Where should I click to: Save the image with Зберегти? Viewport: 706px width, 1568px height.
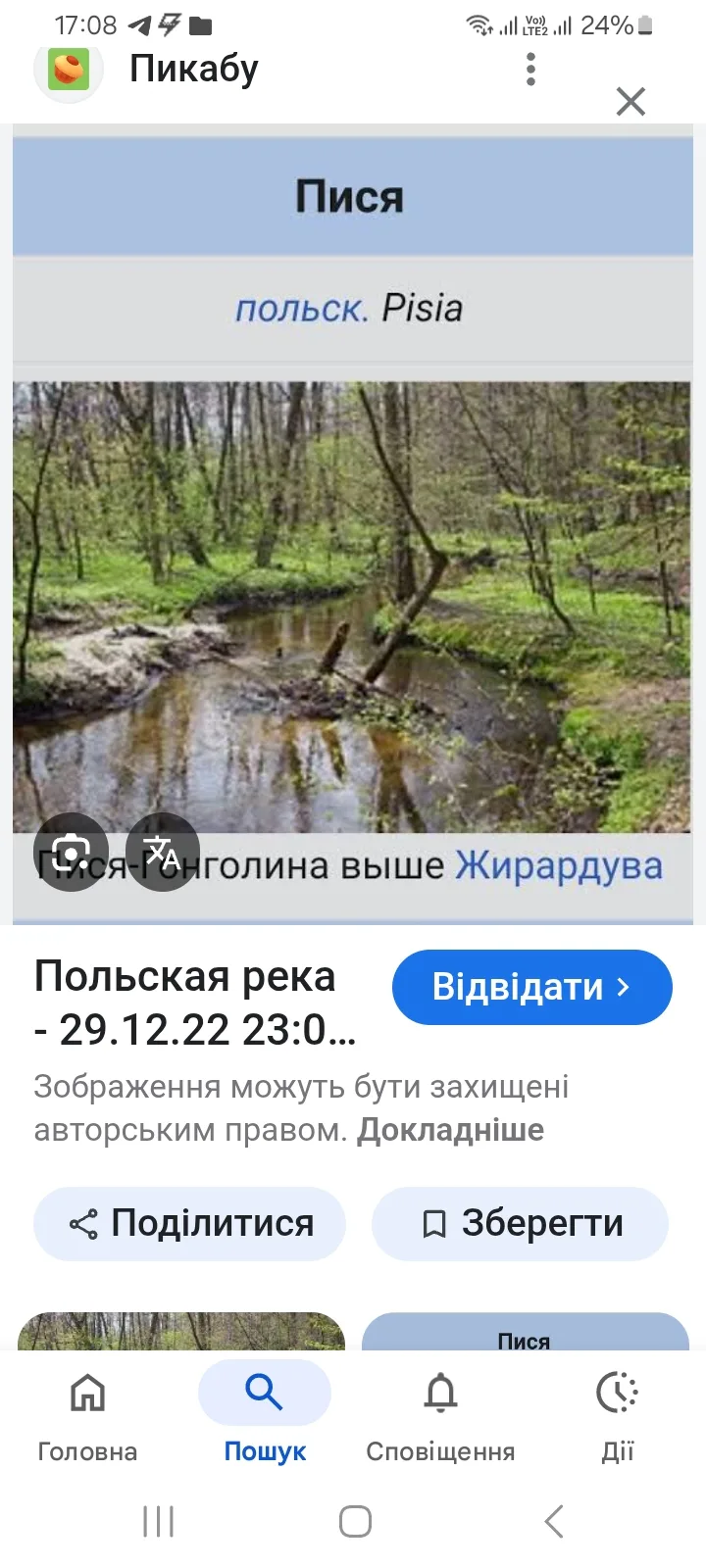click(x=521, y=1223)
